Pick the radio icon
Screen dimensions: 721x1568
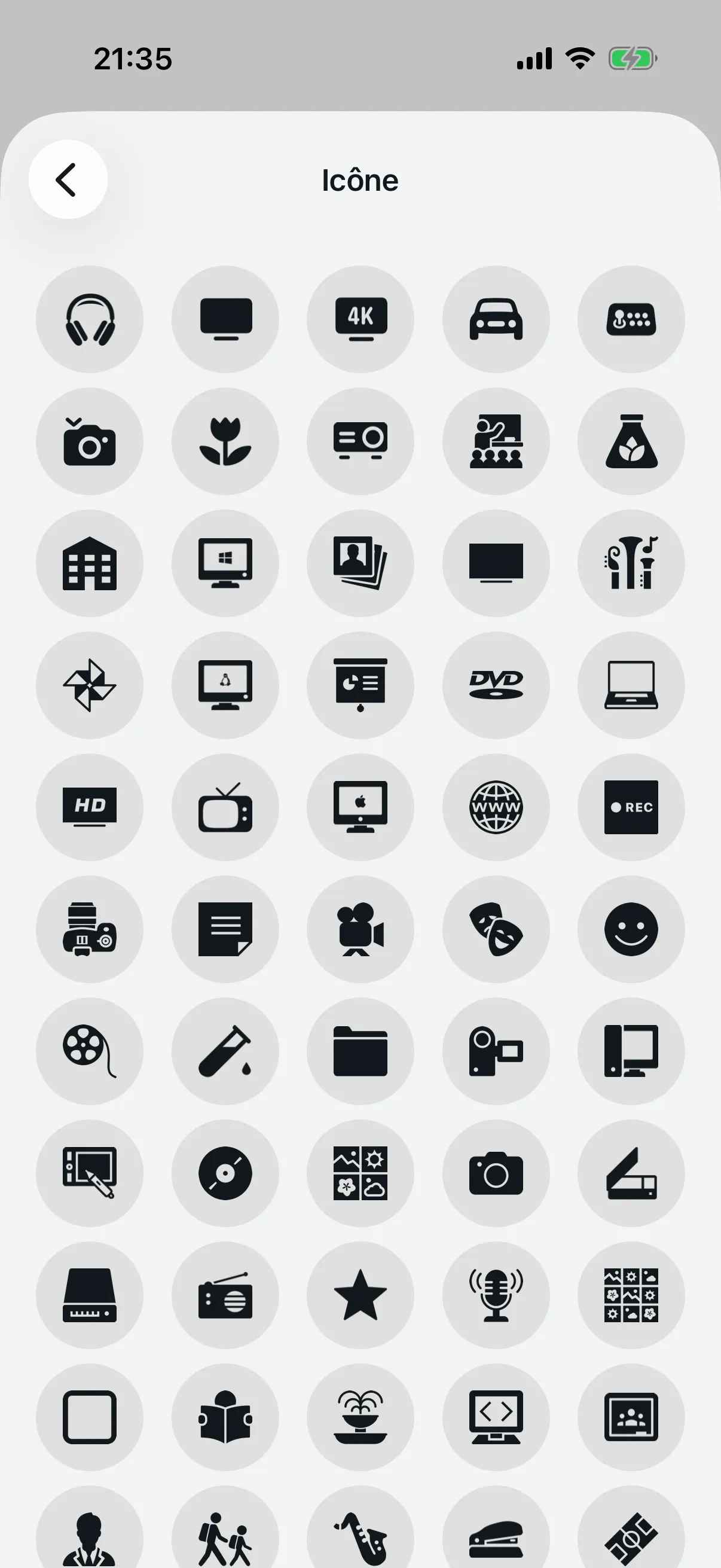click(x=225, y=1295)
